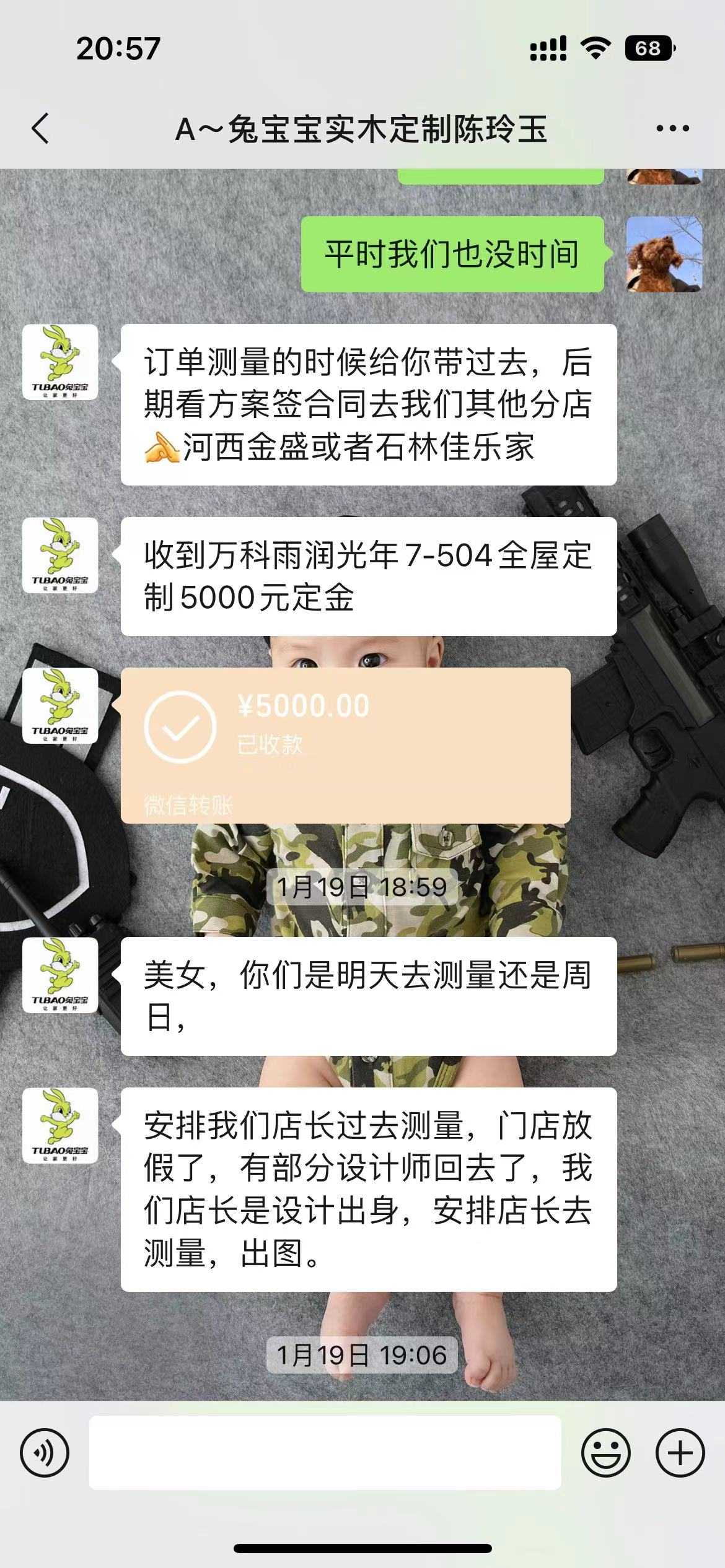View my dog avatar profile
Viewport: 725px width, 1568px height.
[664, 254]
